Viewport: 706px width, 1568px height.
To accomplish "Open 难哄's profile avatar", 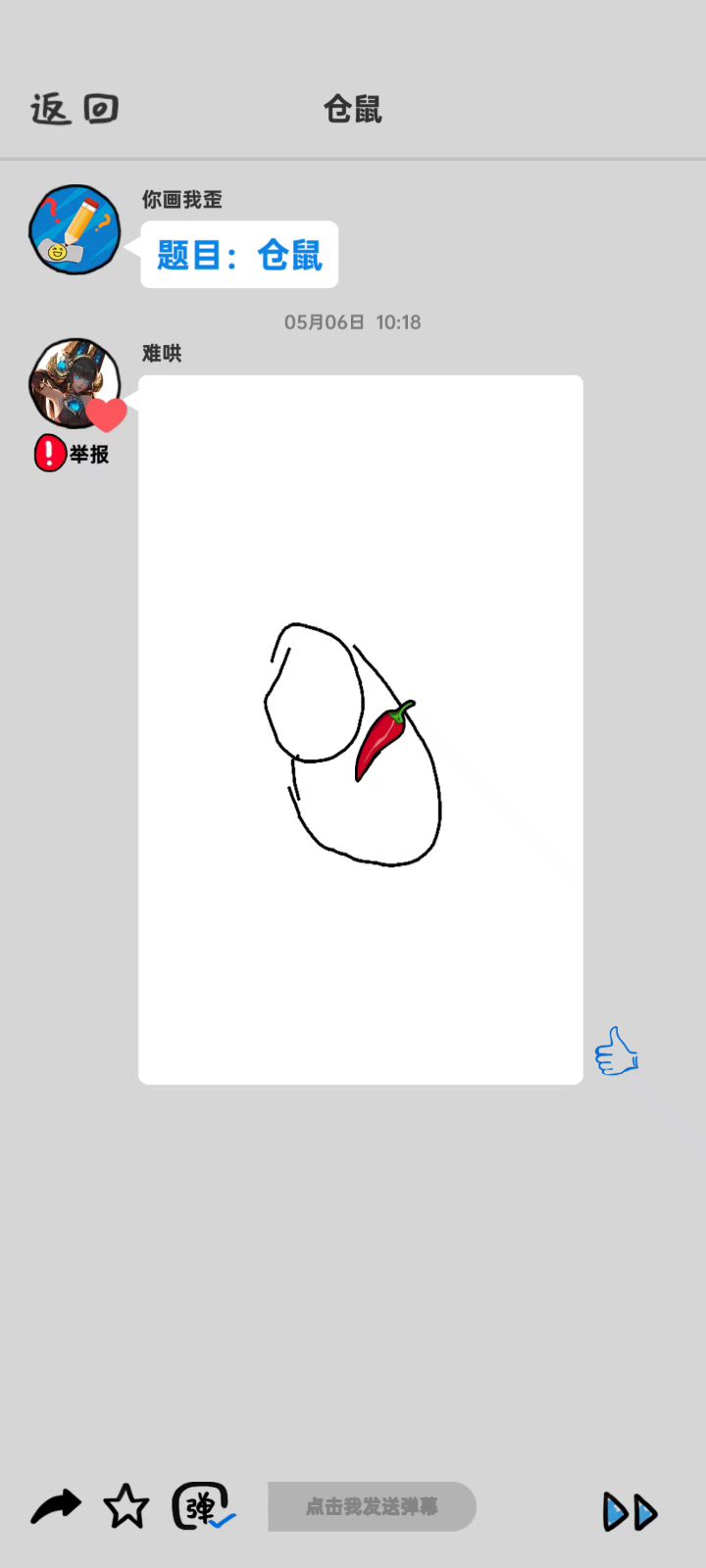I will coord(75,383).
